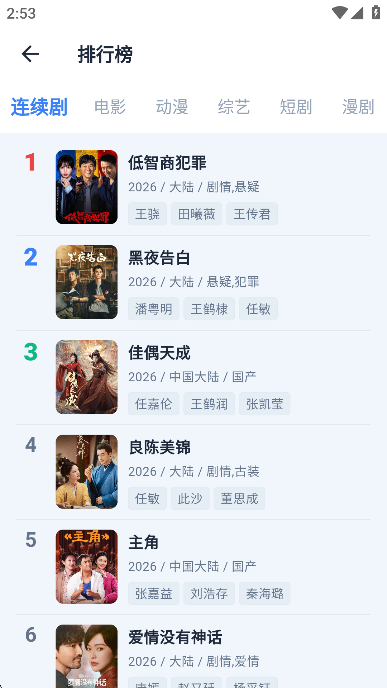Select the 短剧 tab
The height and width of the screenshot is (688, 387).
coord(296,107)
